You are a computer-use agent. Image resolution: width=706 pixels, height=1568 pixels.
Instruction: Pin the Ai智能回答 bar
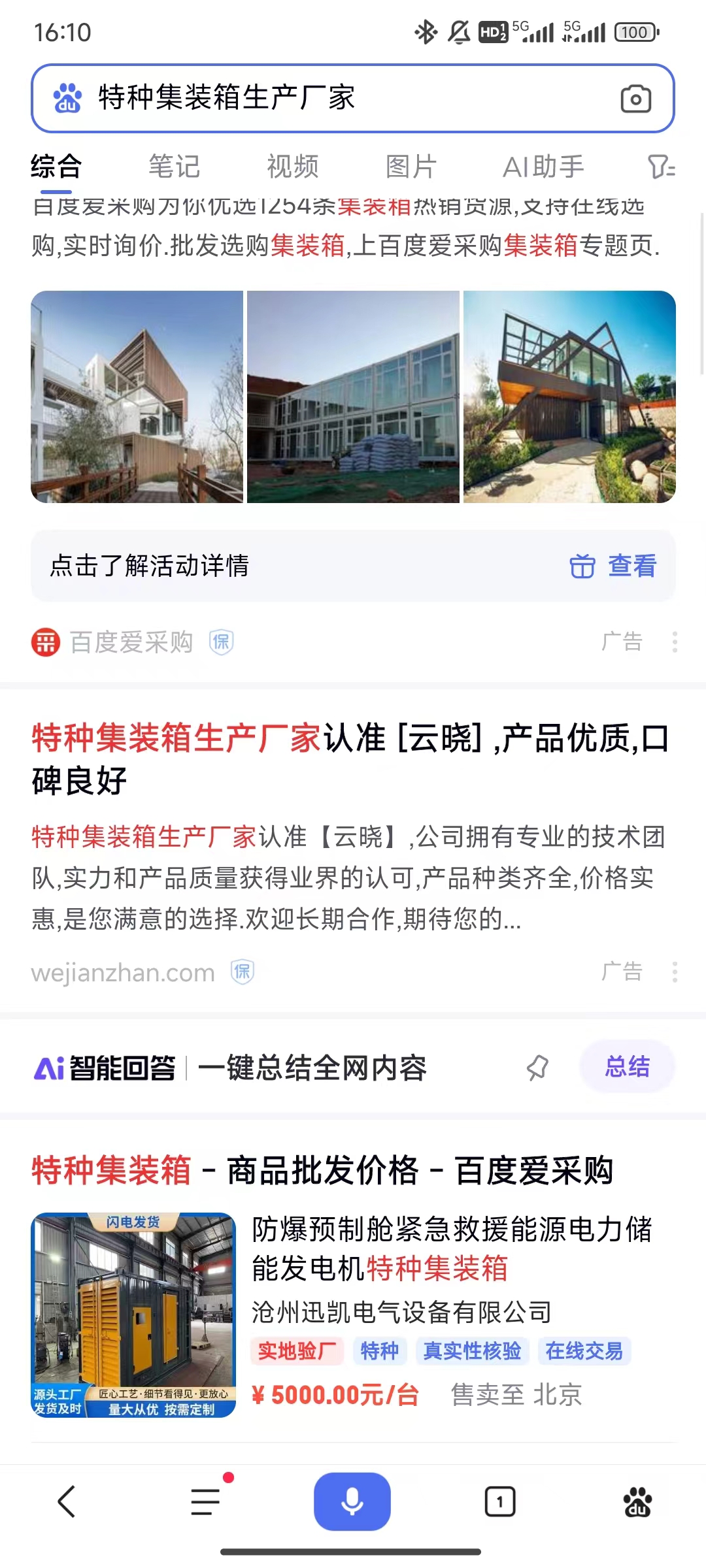(537, 1068)
